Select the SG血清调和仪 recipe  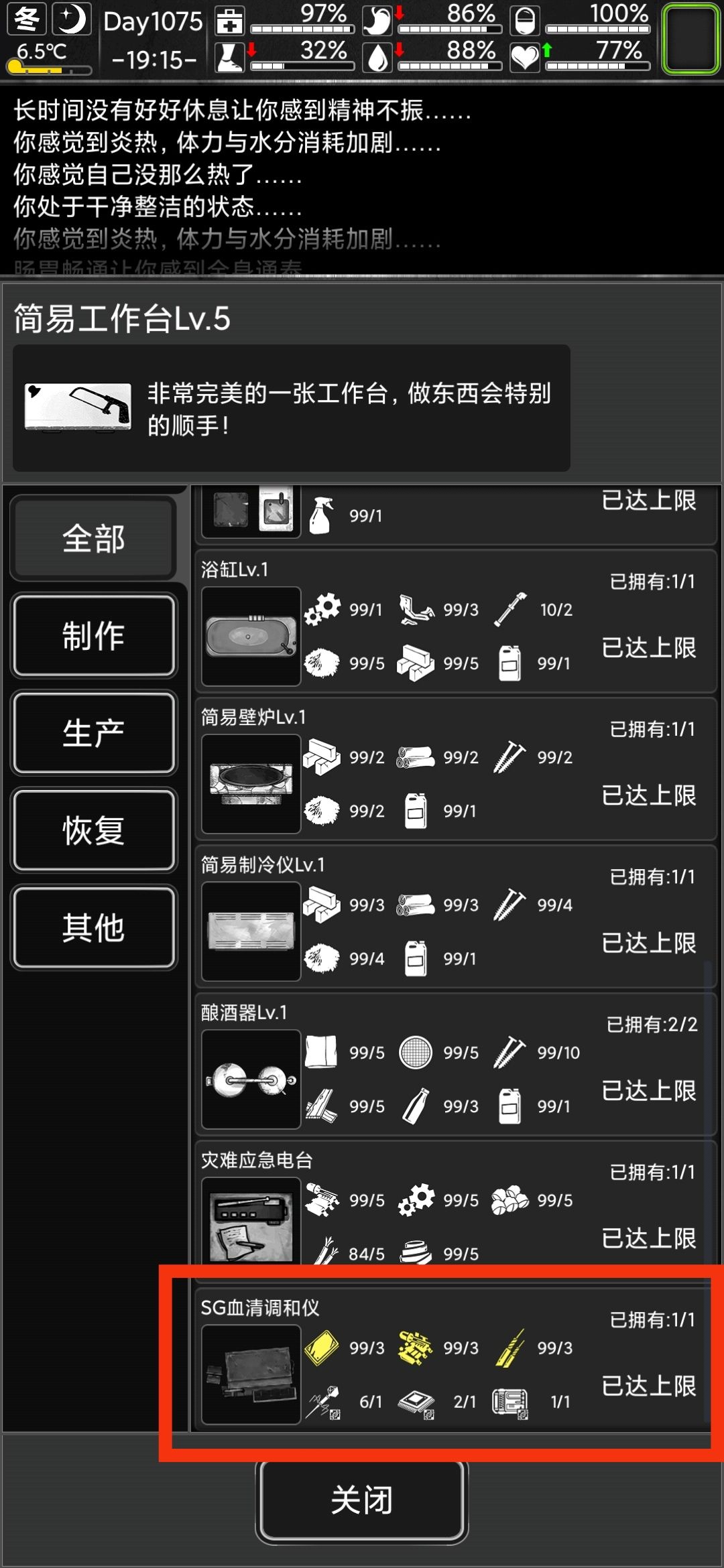[456, 1360]
